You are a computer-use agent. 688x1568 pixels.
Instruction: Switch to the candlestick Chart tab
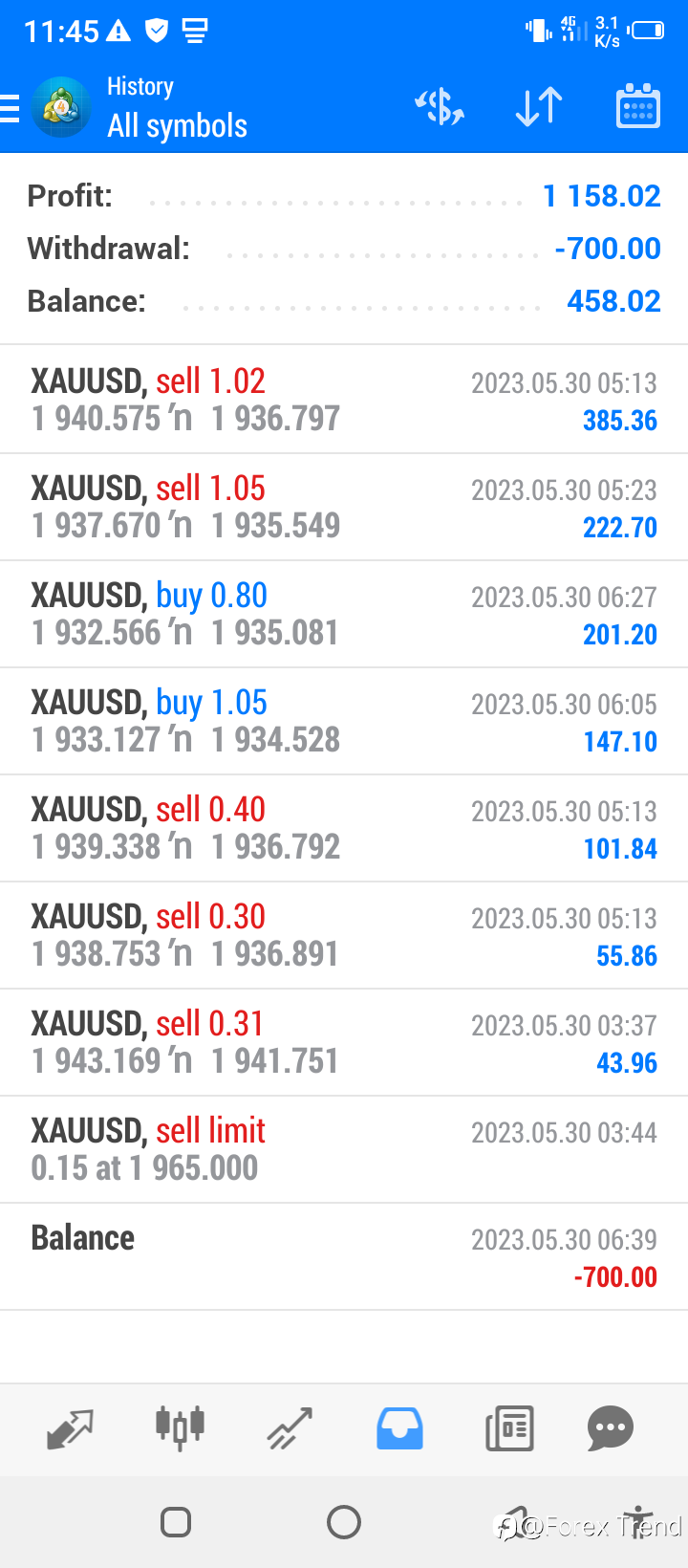(180, 1428)
